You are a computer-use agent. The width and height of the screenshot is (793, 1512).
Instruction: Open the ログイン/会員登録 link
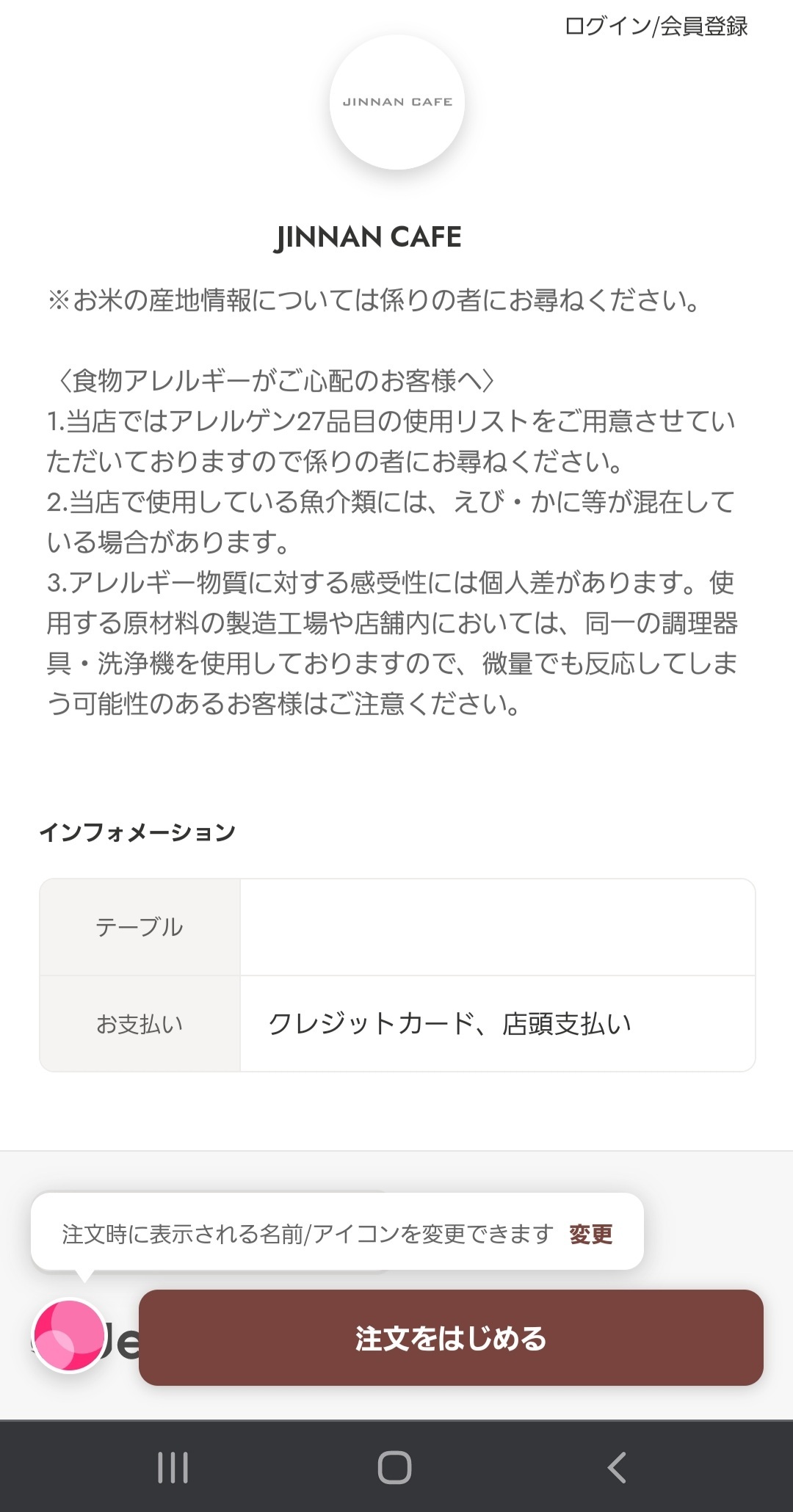656,26
